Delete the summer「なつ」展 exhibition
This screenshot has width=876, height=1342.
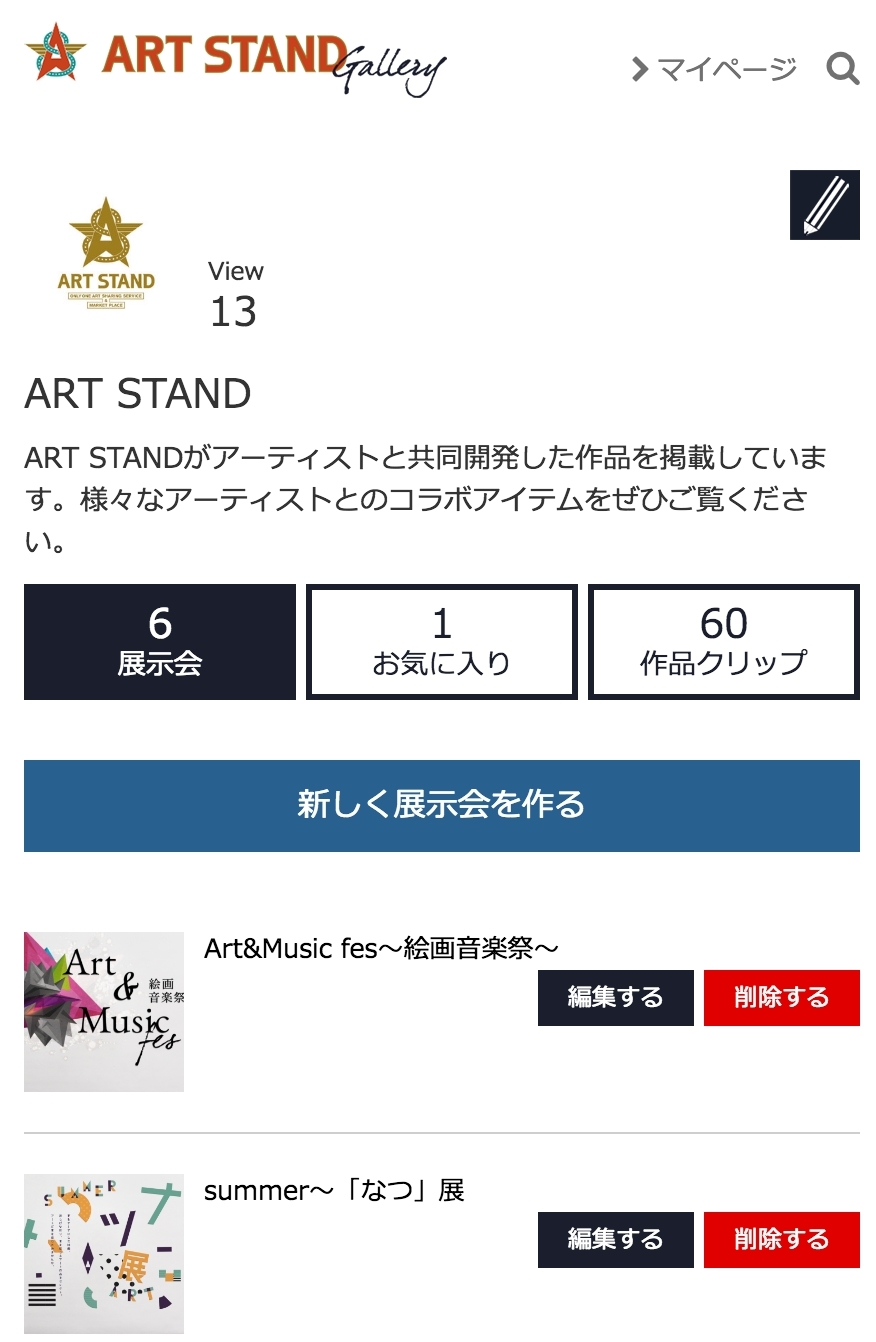[x=781, y=1239]
